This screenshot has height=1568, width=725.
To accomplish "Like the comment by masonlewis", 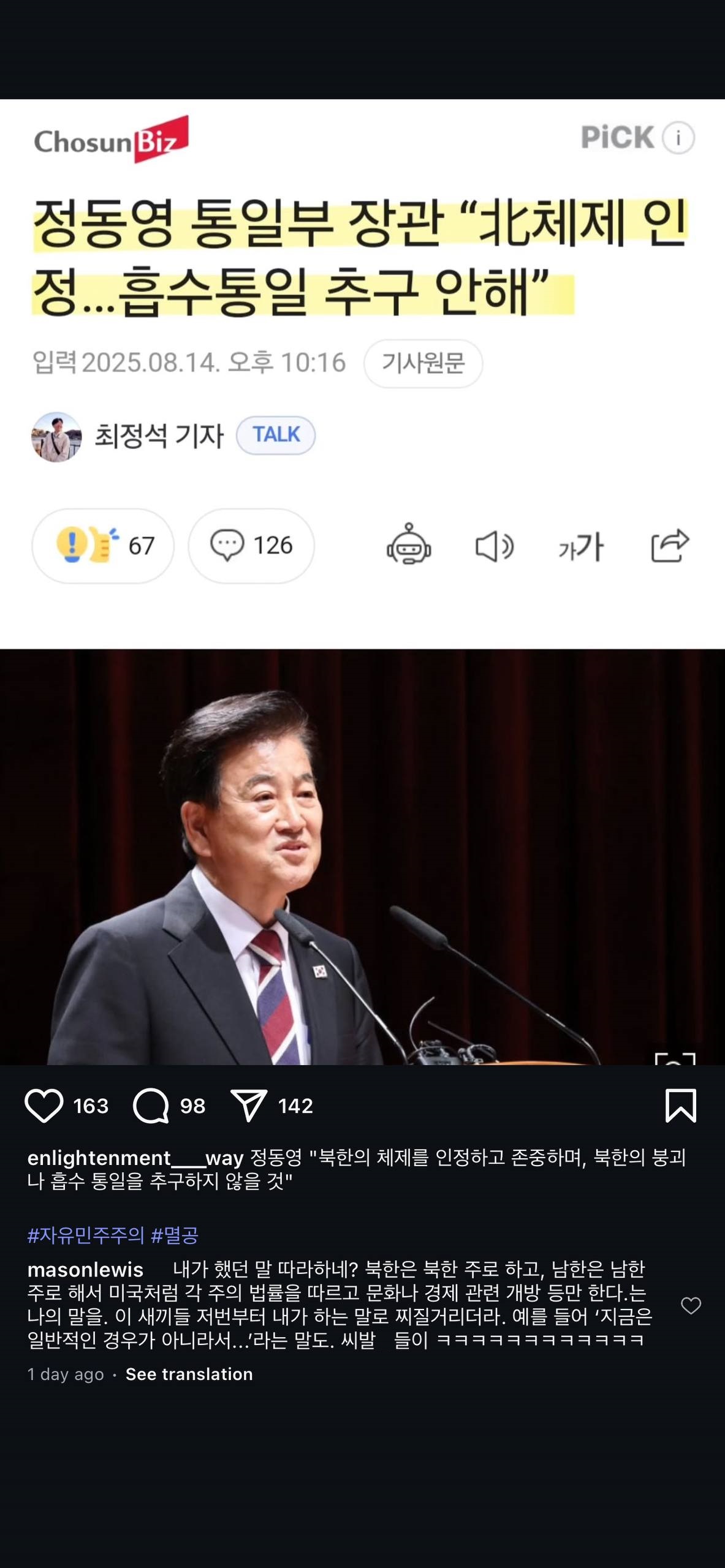I will coord(691,1305).
